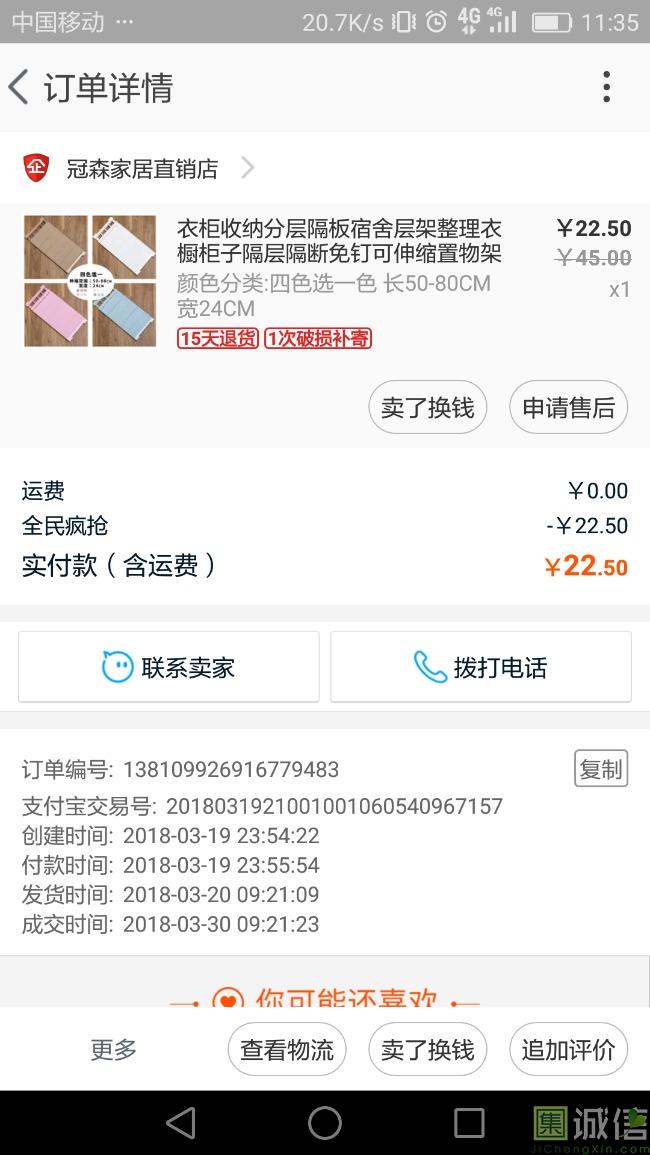Go back from order details

coord(20,88)
